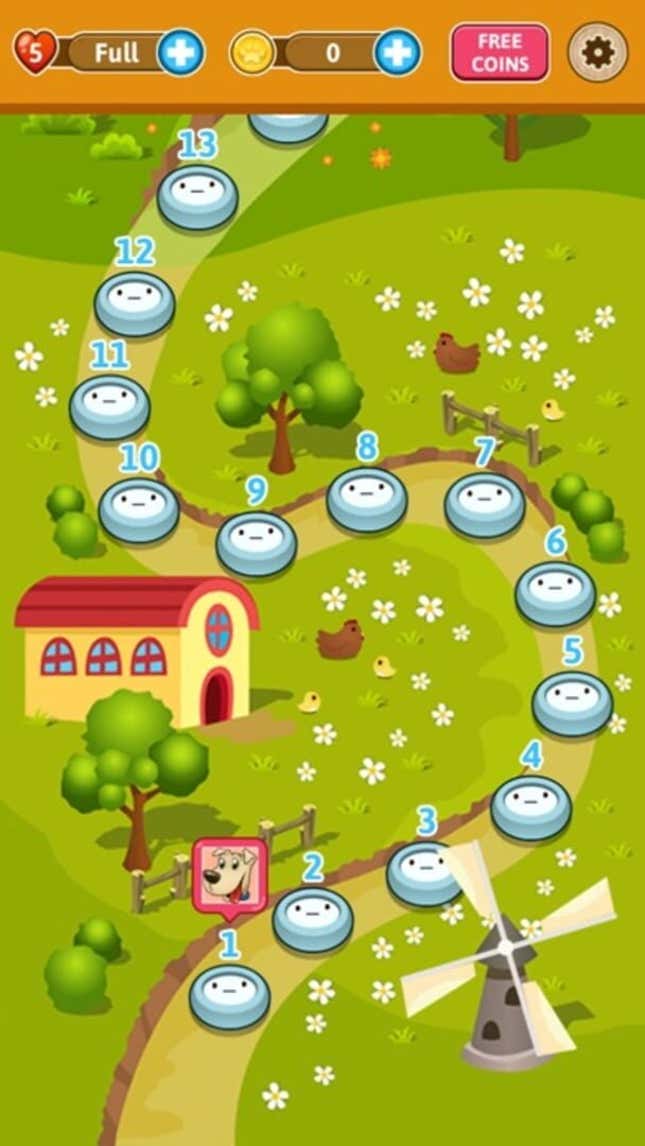Tap the dog avatar marker
This screenshot has width=645, height=1146.
click(x=230, y=873)
